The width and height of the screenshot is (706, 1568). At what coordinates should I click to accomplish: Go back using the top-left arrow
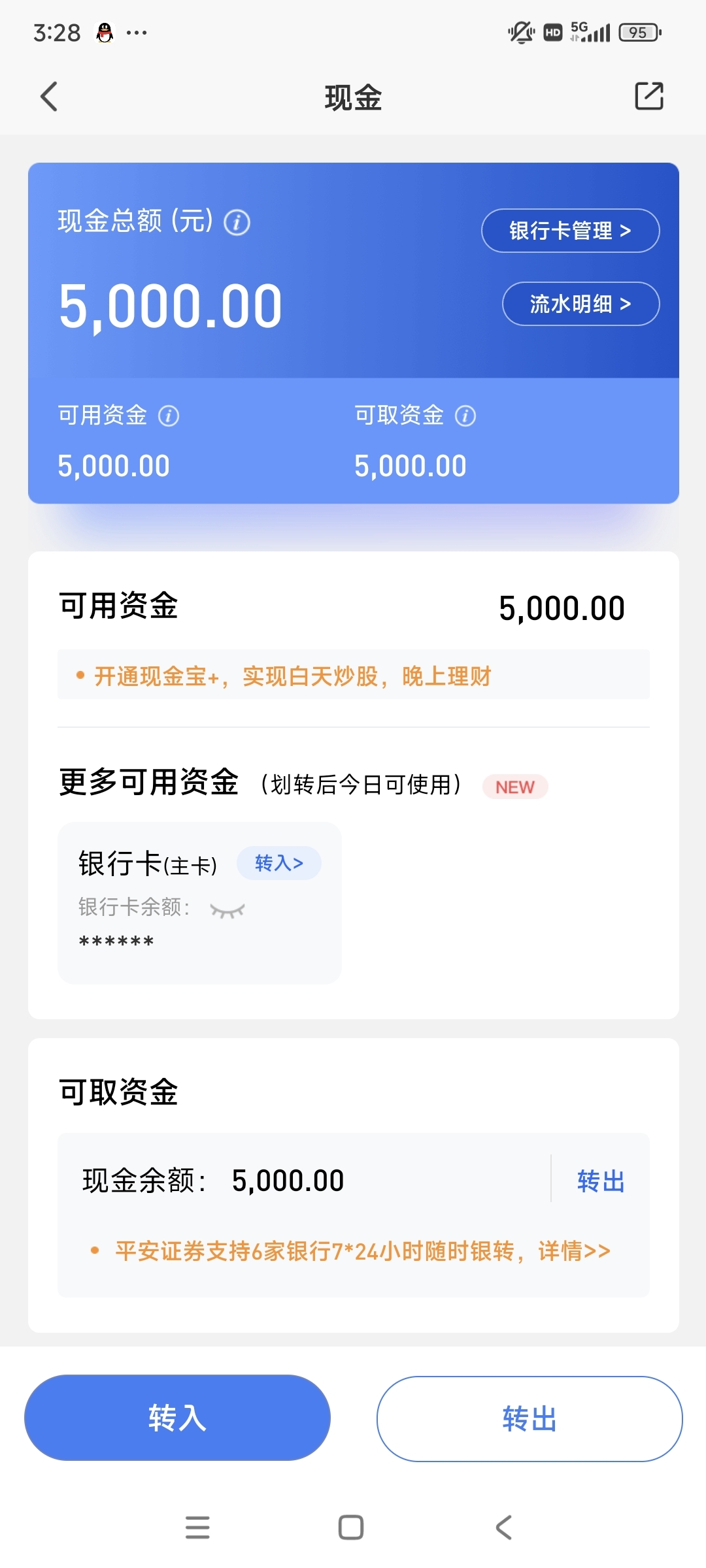point(49,97)
